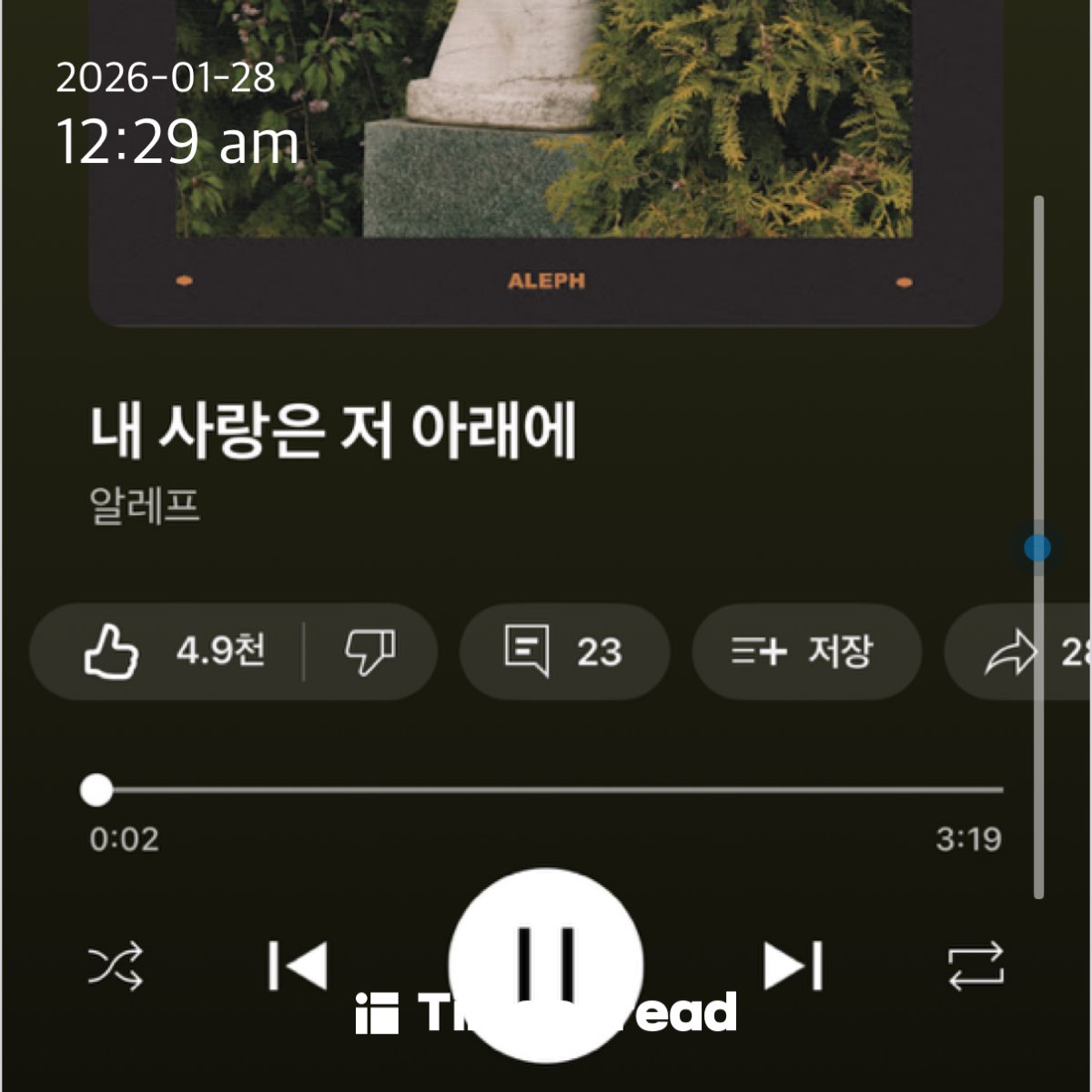The height and width of the screenshot is (1092, 1092).
Task: Save the song with 저장
Action: [805, 652]
